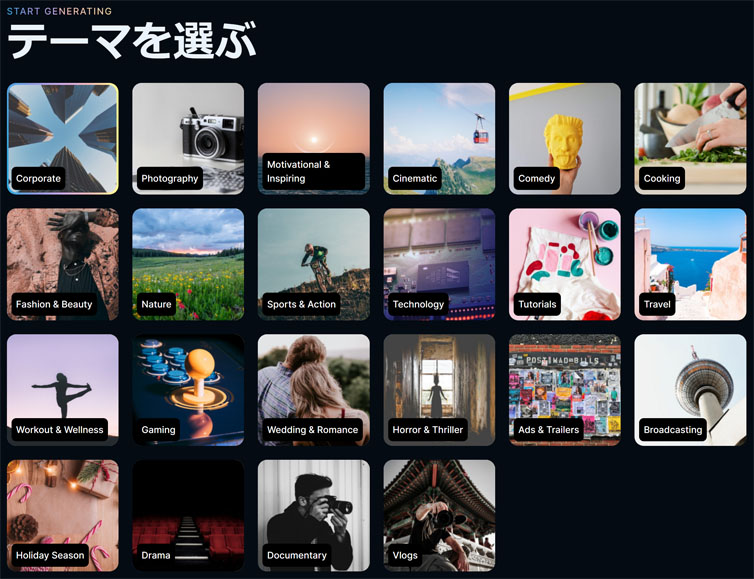Choose the Broadcasting theme tile
The width and height of the screenshot is (754, 579).
(690, 390)
